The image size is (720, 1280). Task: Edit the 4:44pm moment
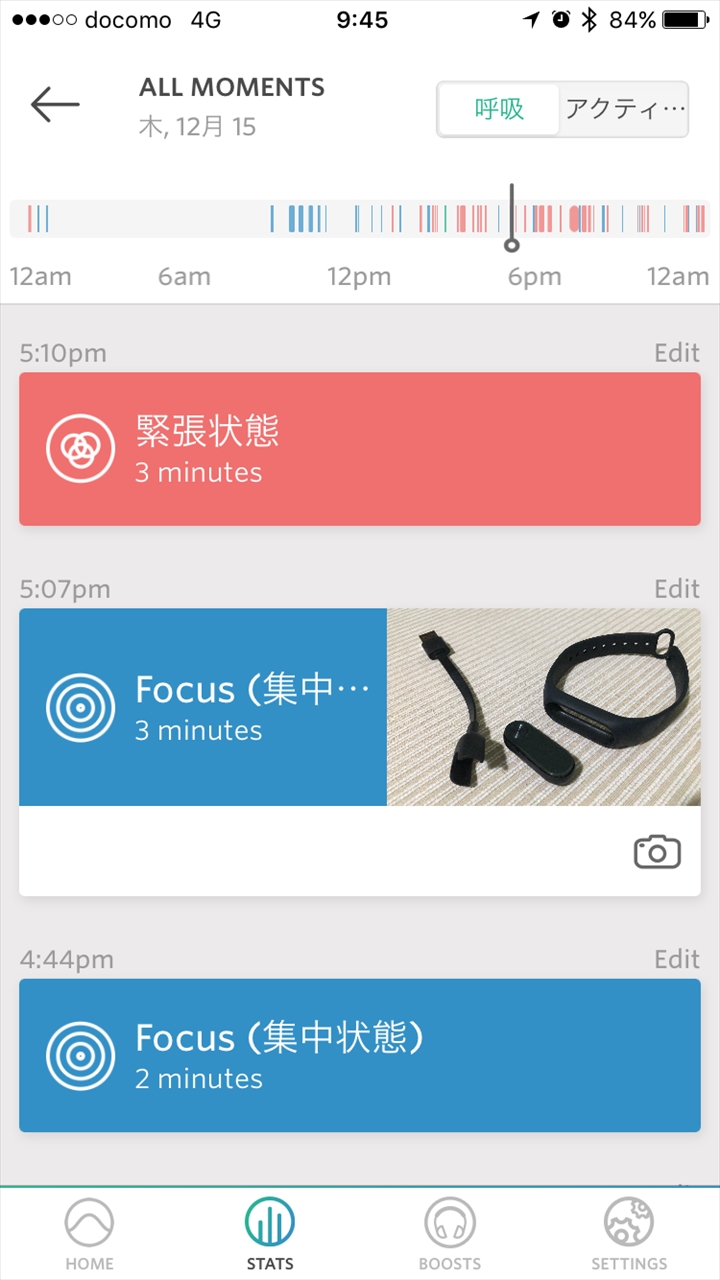tap(677, 960)
